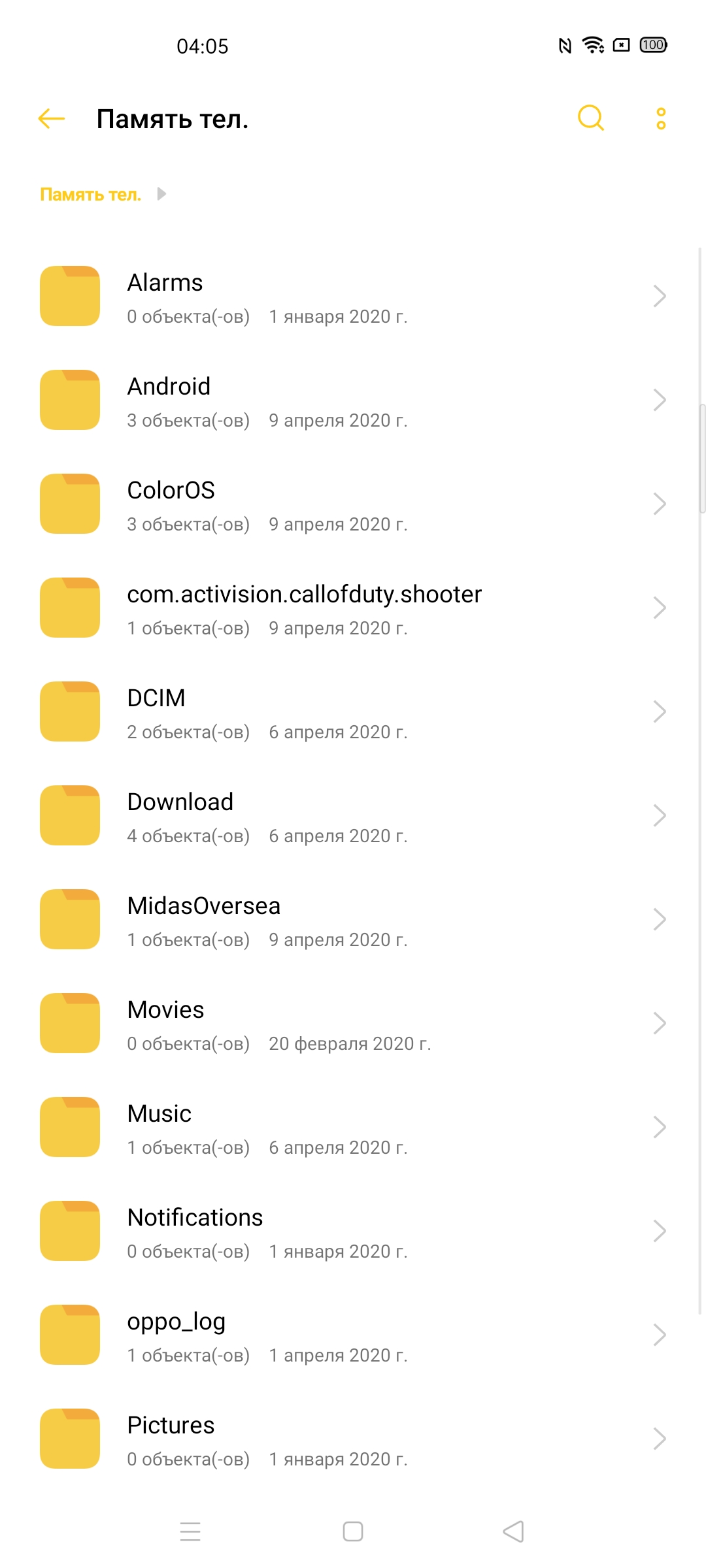Viewport: 706px width, 1568px height.
Task: Open the Android folder
Action: click(353, 400)
